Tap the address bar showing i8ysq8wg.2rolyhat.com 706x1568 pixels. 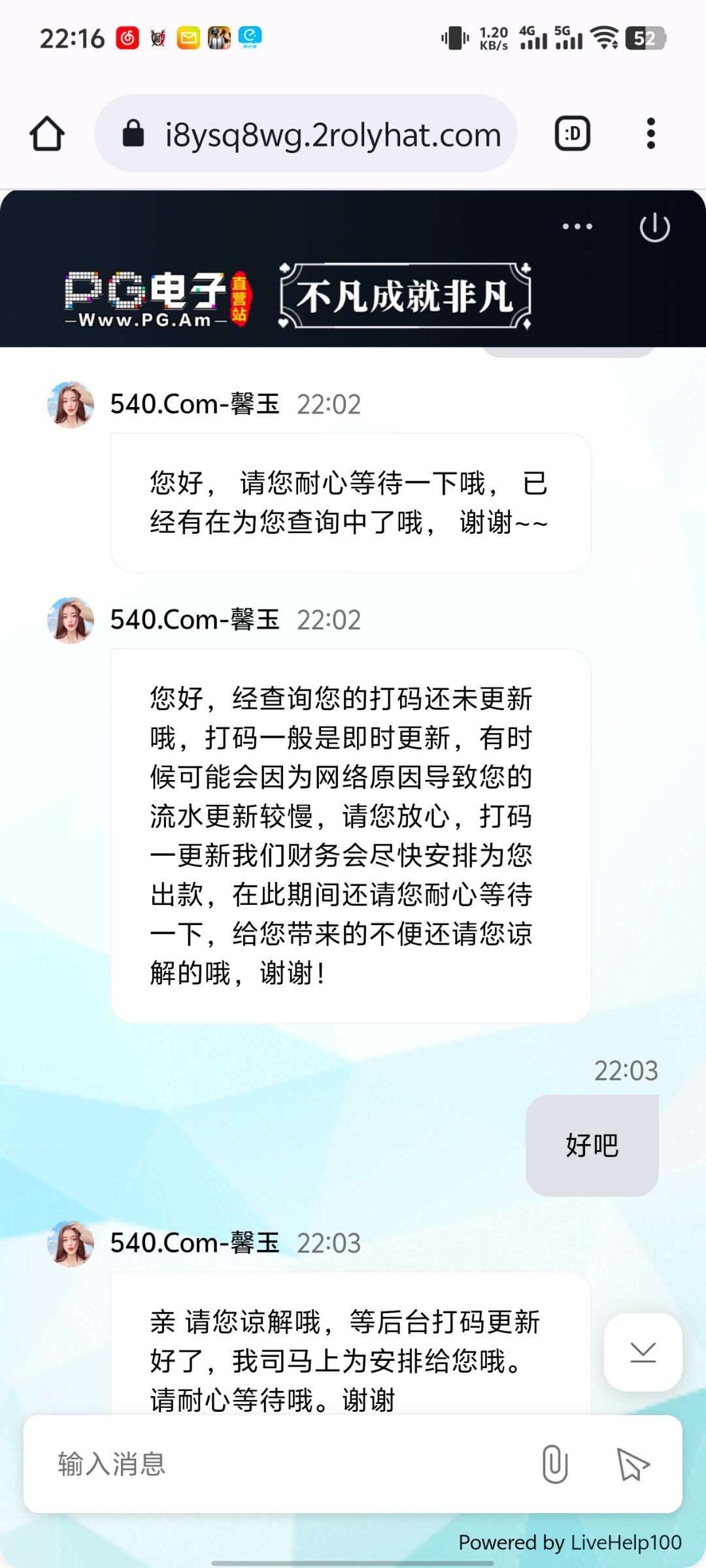[306, 133]
